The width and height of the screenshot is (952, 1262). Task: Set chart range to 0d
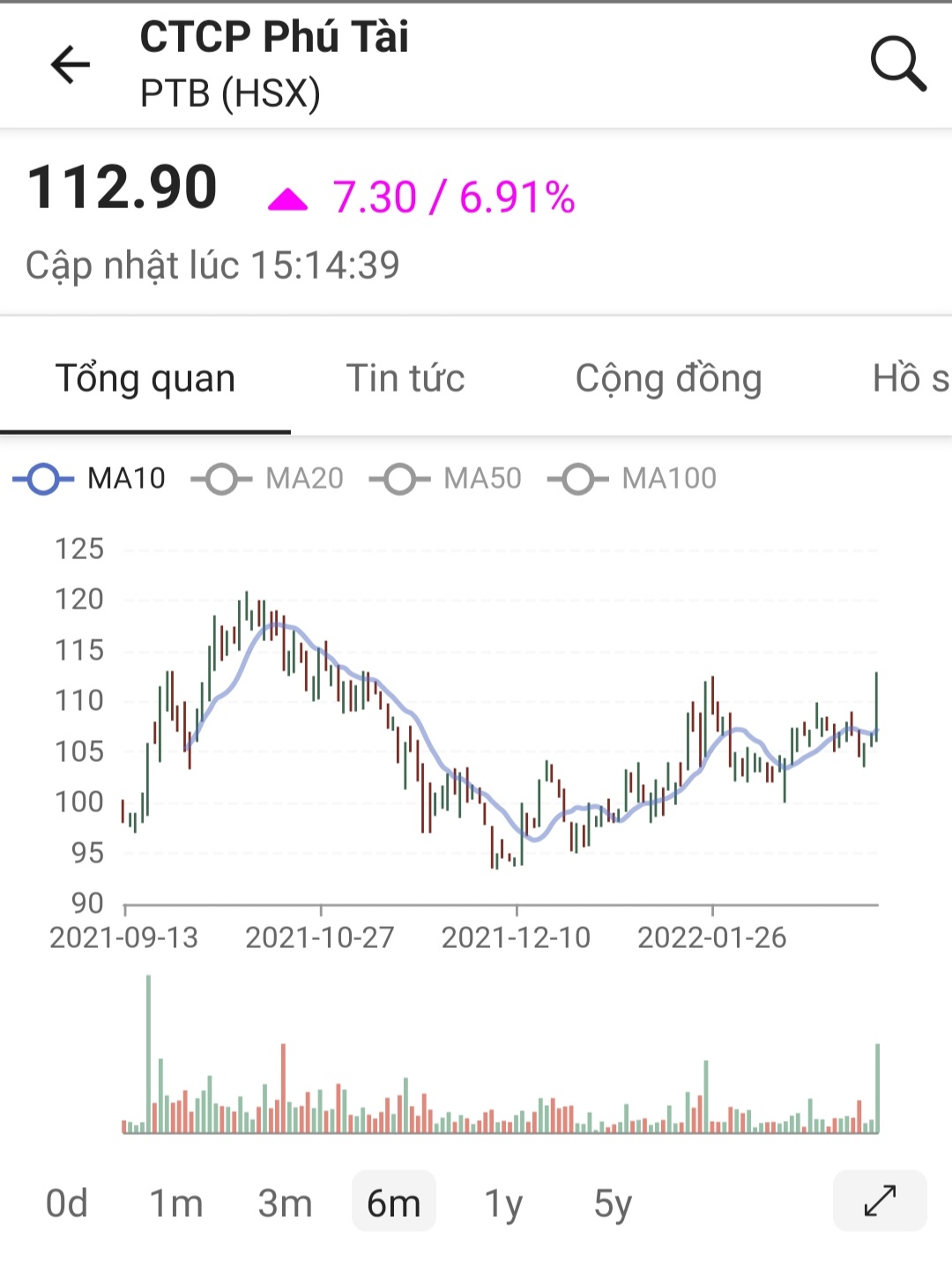pyautogui.click(x=67, y=1203)
